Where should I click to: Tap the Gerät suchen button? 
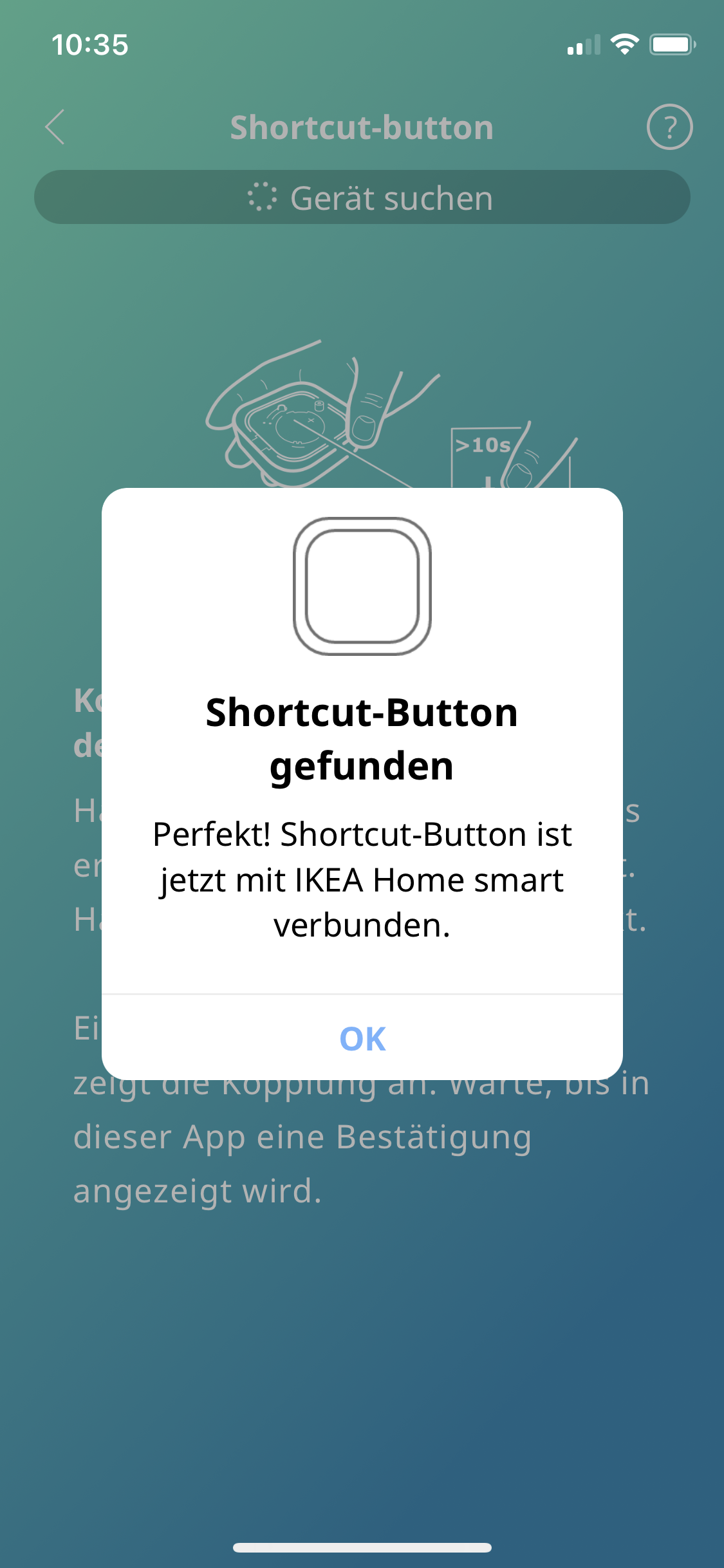tap(362, 197)
